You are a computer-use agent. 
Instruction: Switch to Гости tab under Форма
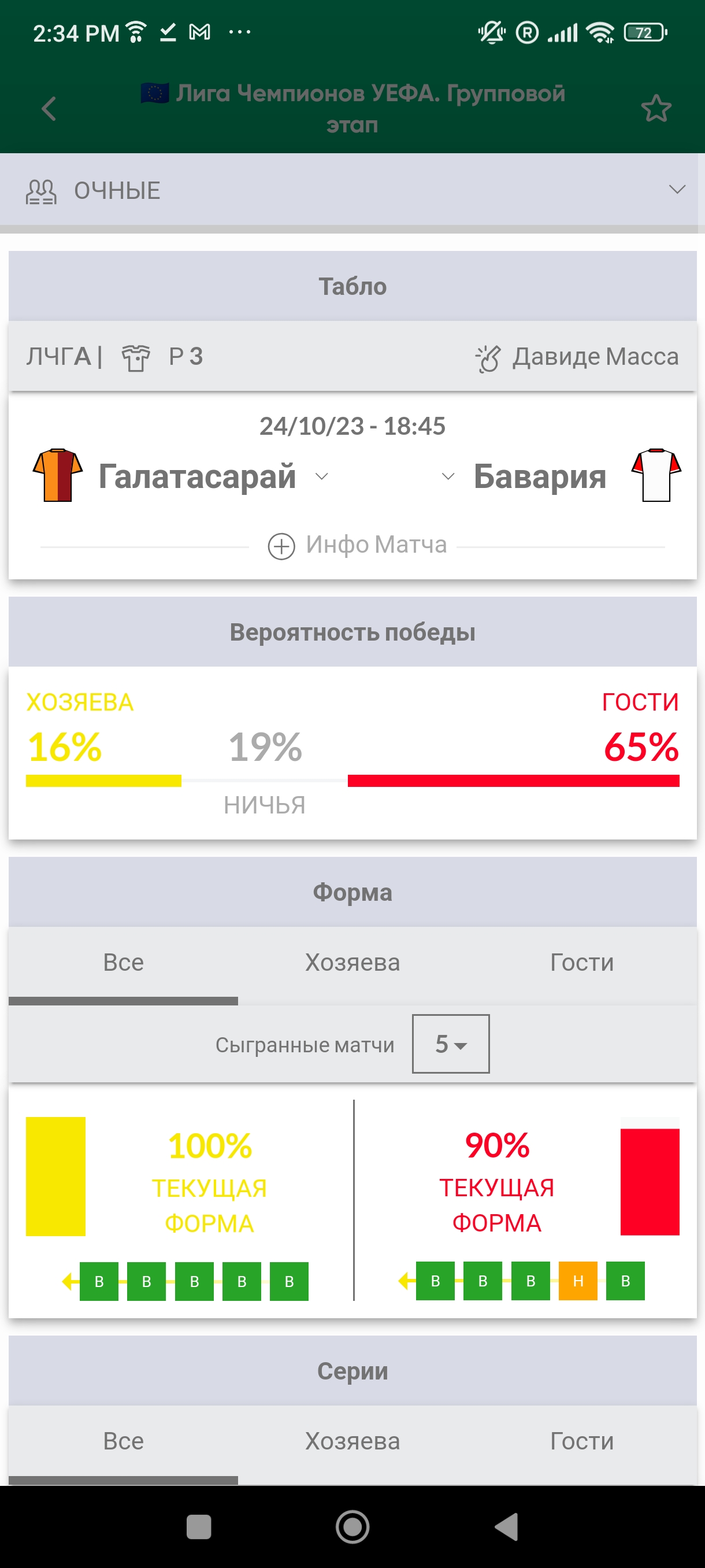[x=581, y=963]
